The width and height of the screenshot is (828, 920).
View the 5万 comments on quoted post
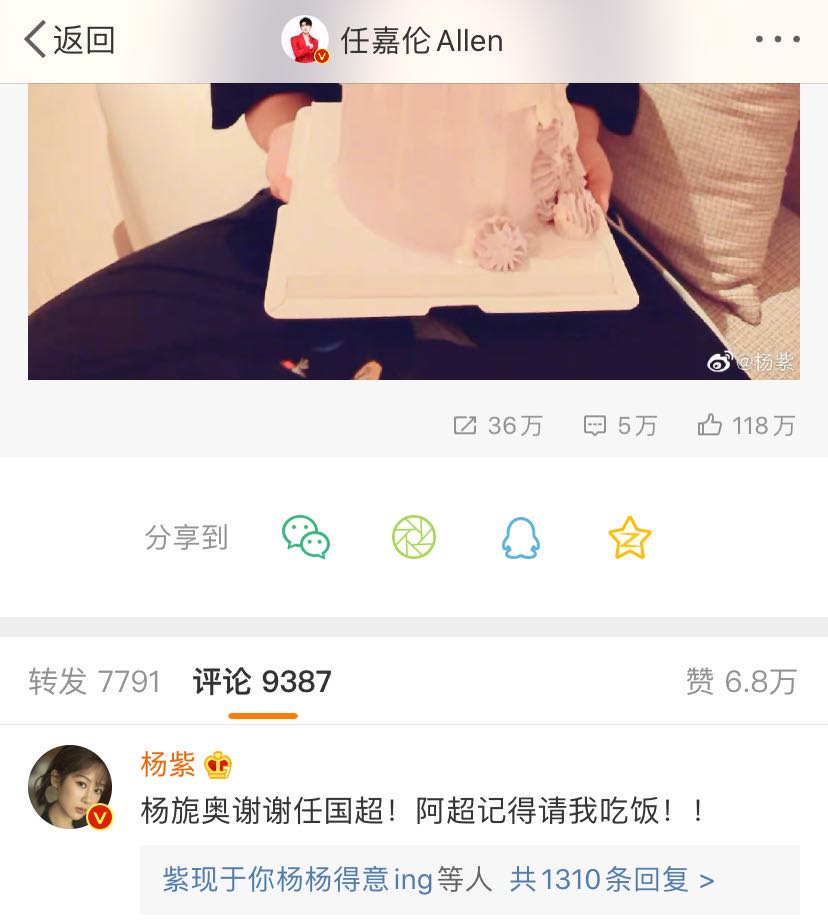[620, 426]
